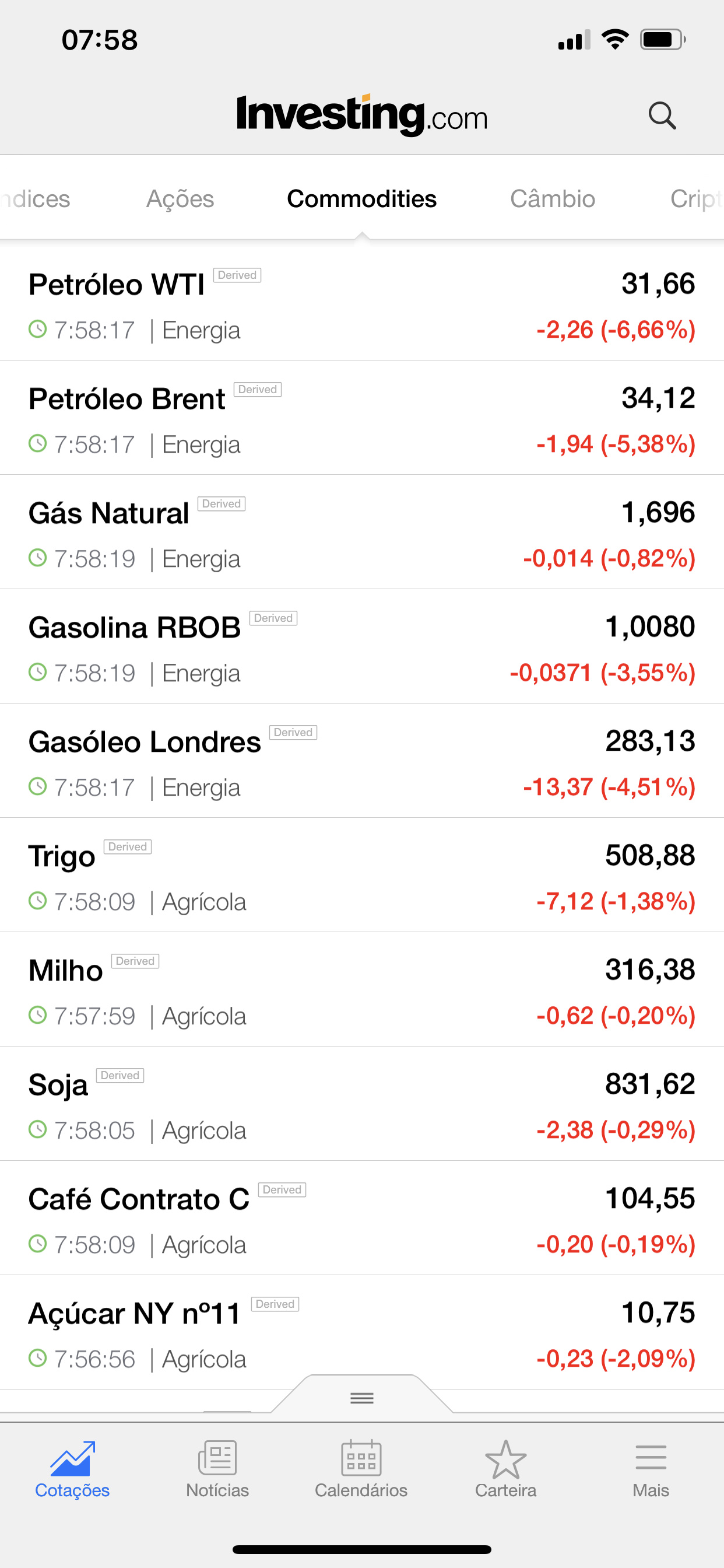This screenshot has width=724, height=1568.
Task: Open Gasóleo Londres quote
Action: pos(362,761)
